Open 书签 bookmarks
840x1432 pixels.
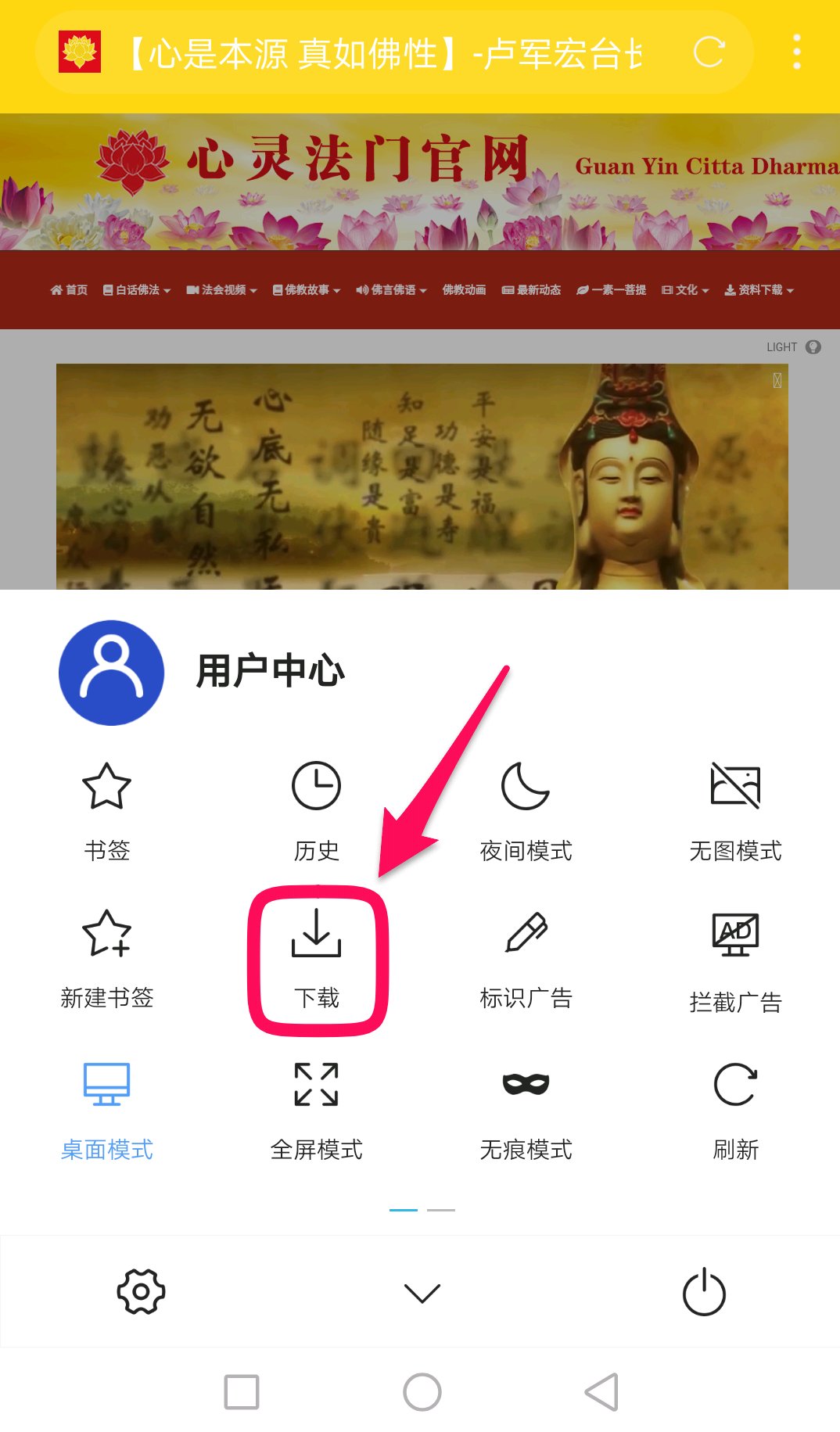107,809
